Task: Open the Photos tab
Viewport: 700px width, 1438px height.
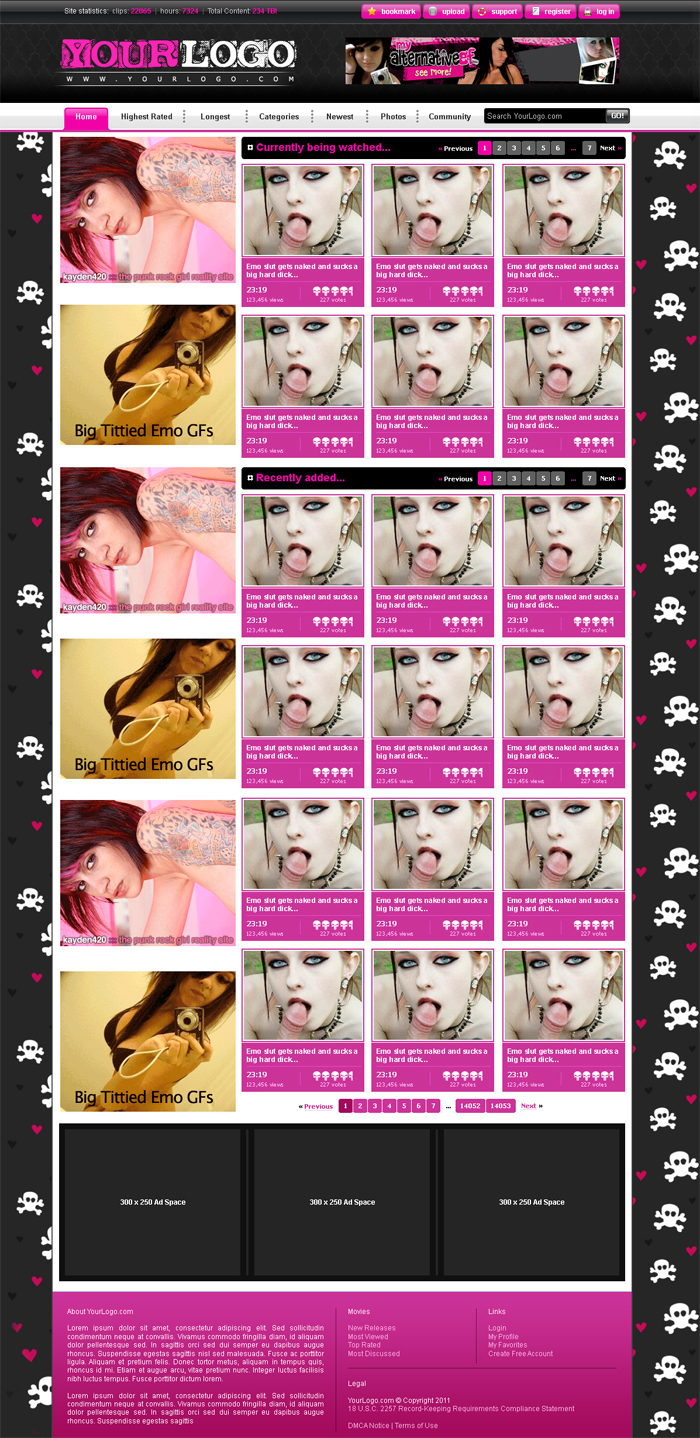Action: 393,117
